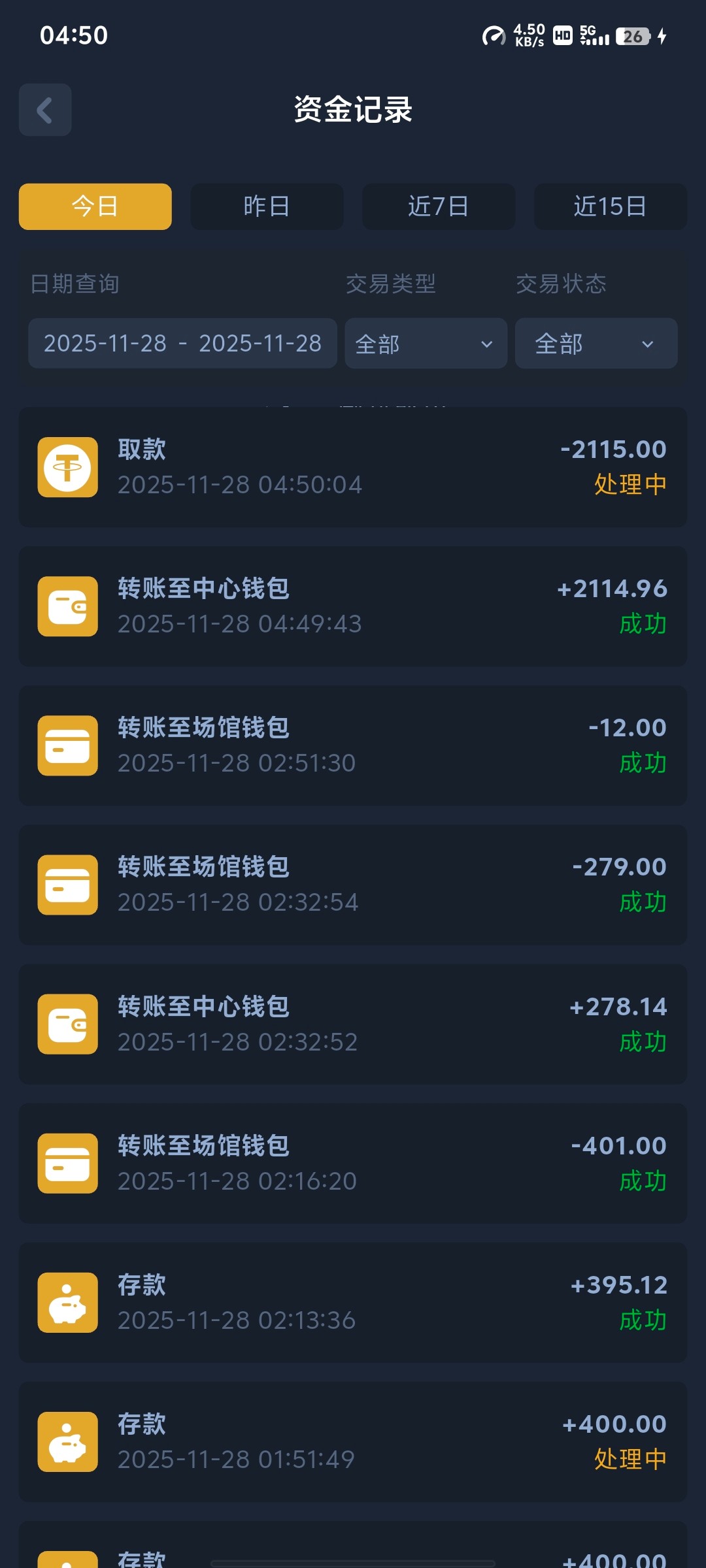Viewport: 706px width, 1568px height.
Task: Show records for 近15日
Action: pyautogui.click(x=610, y=206)
